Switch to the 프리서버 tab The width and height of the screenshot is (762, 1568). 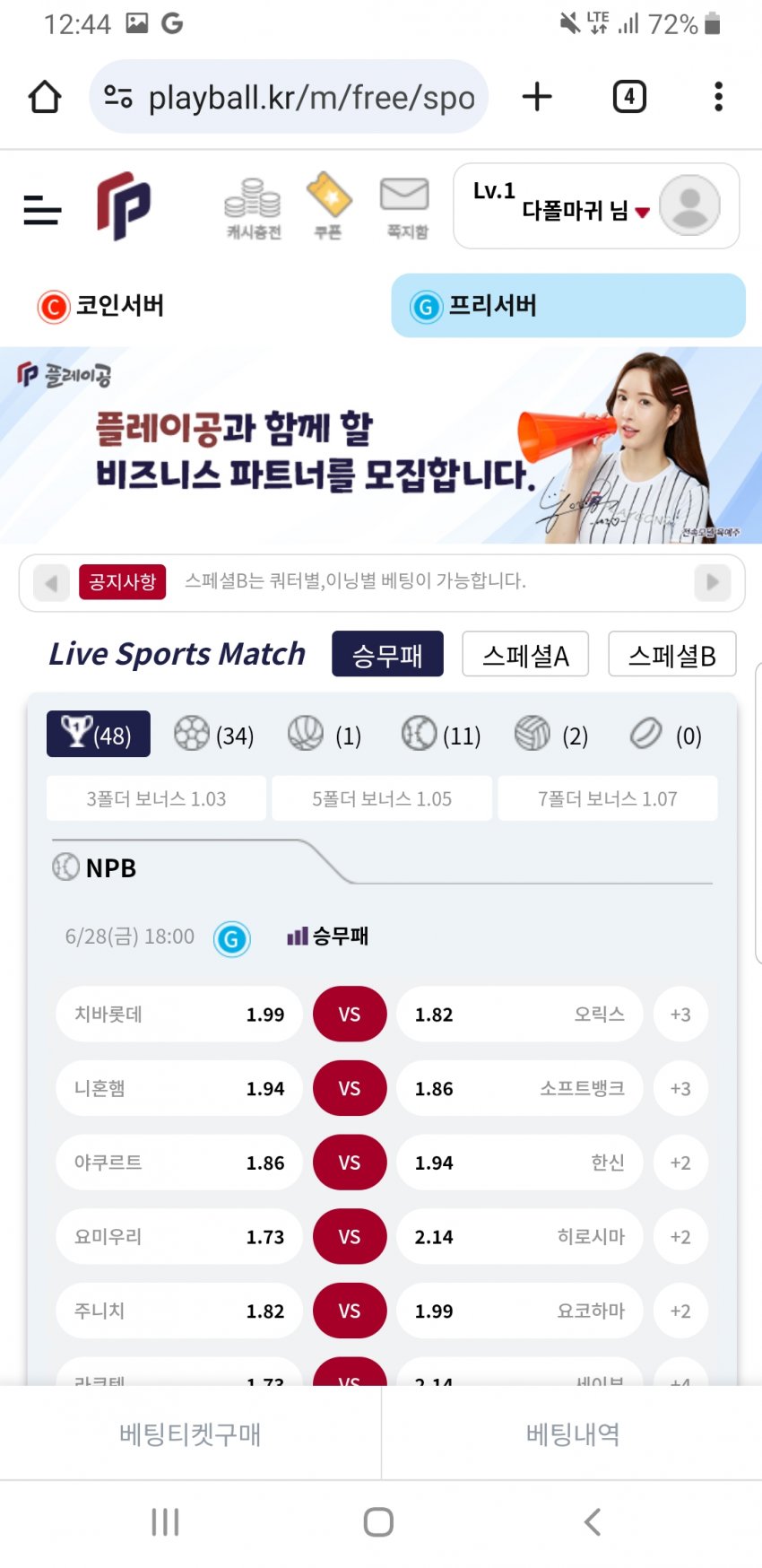pos(567,306)
